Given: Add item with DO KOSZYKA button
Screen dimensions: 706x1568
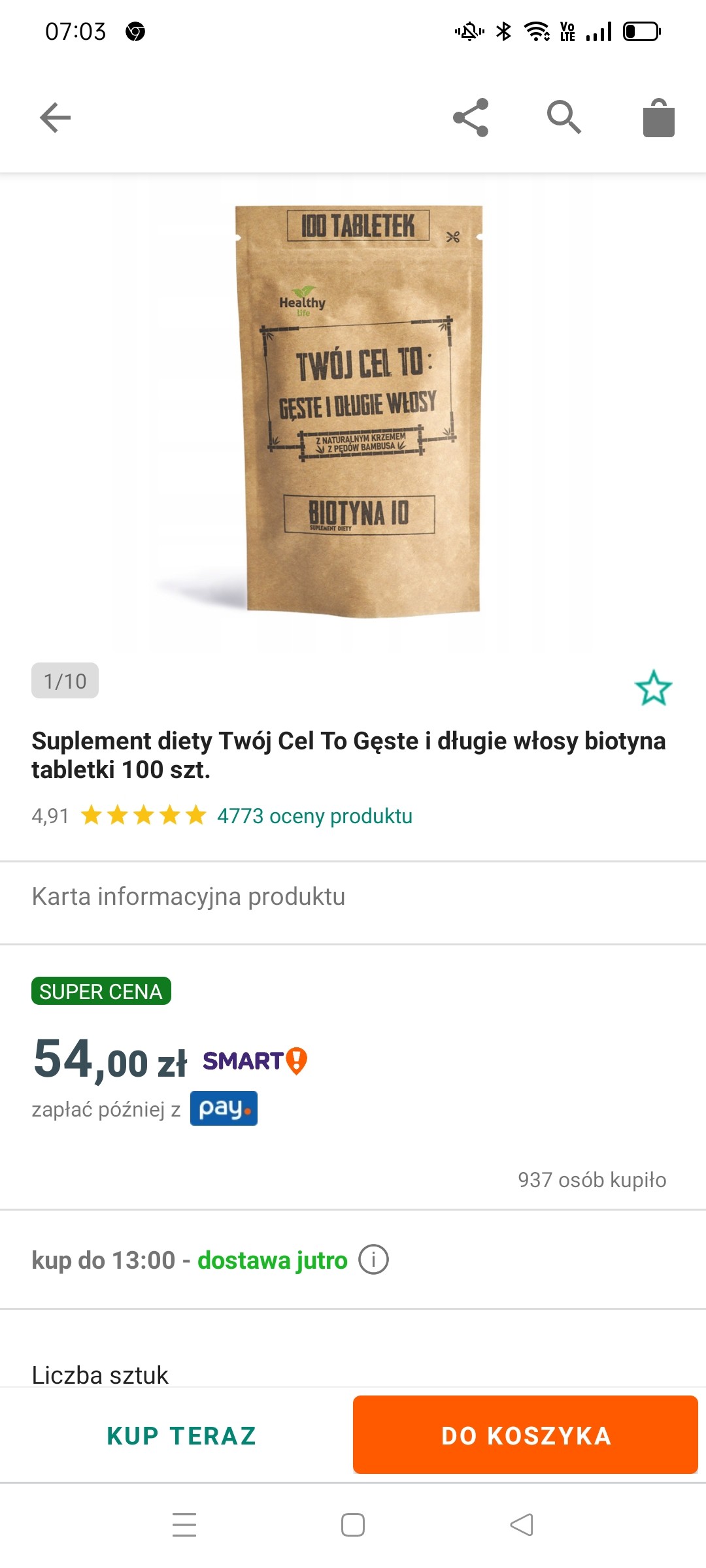Looking at the screenshot, I should tap(526, 1435).
